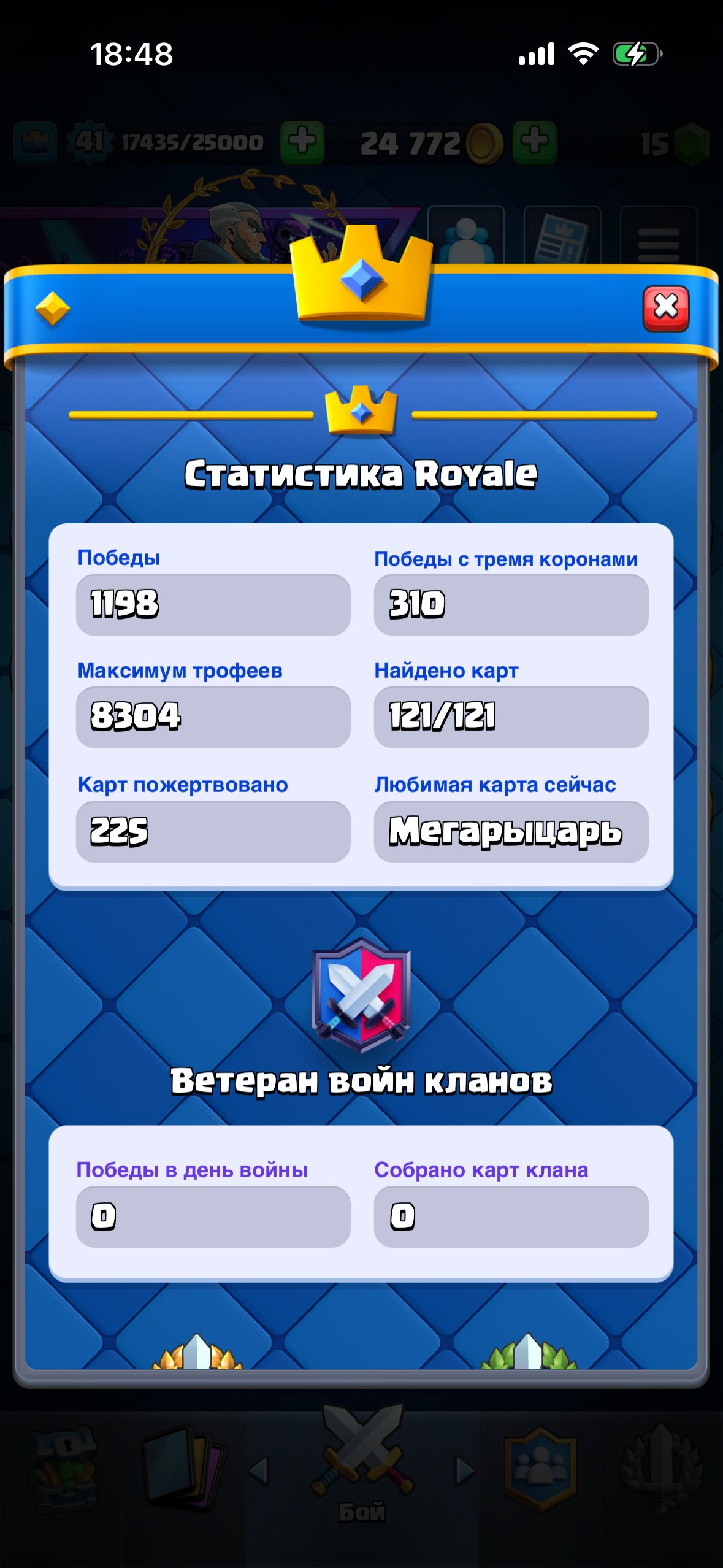Close the Royale statistics dialog
Viewport: 723px width, 1568px height.
[x=665, y=309]
